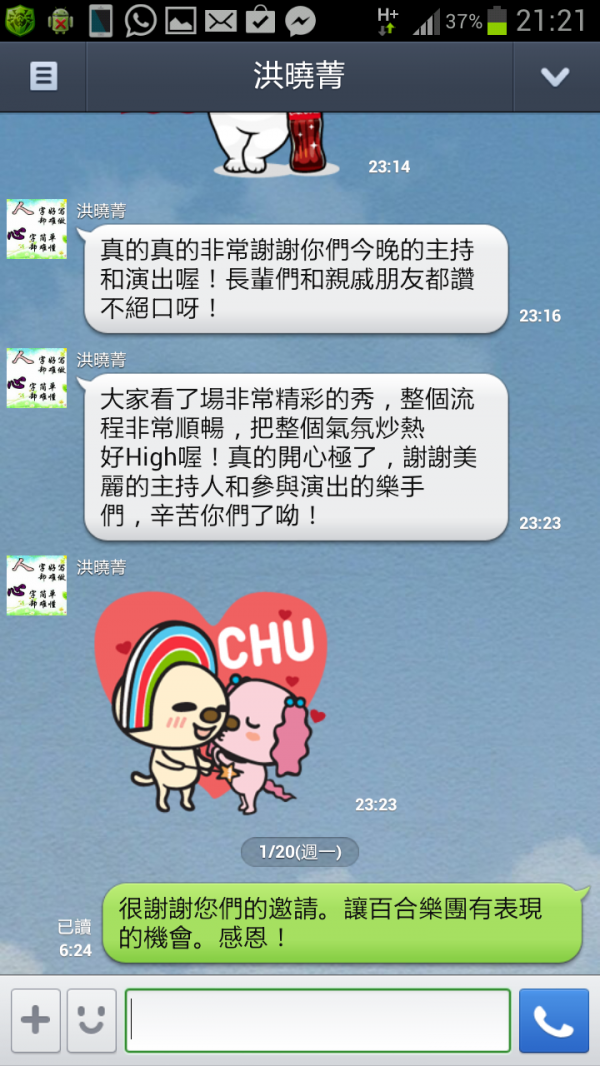
Task: Open the chat list menu button
Action: tap(43, 76)
